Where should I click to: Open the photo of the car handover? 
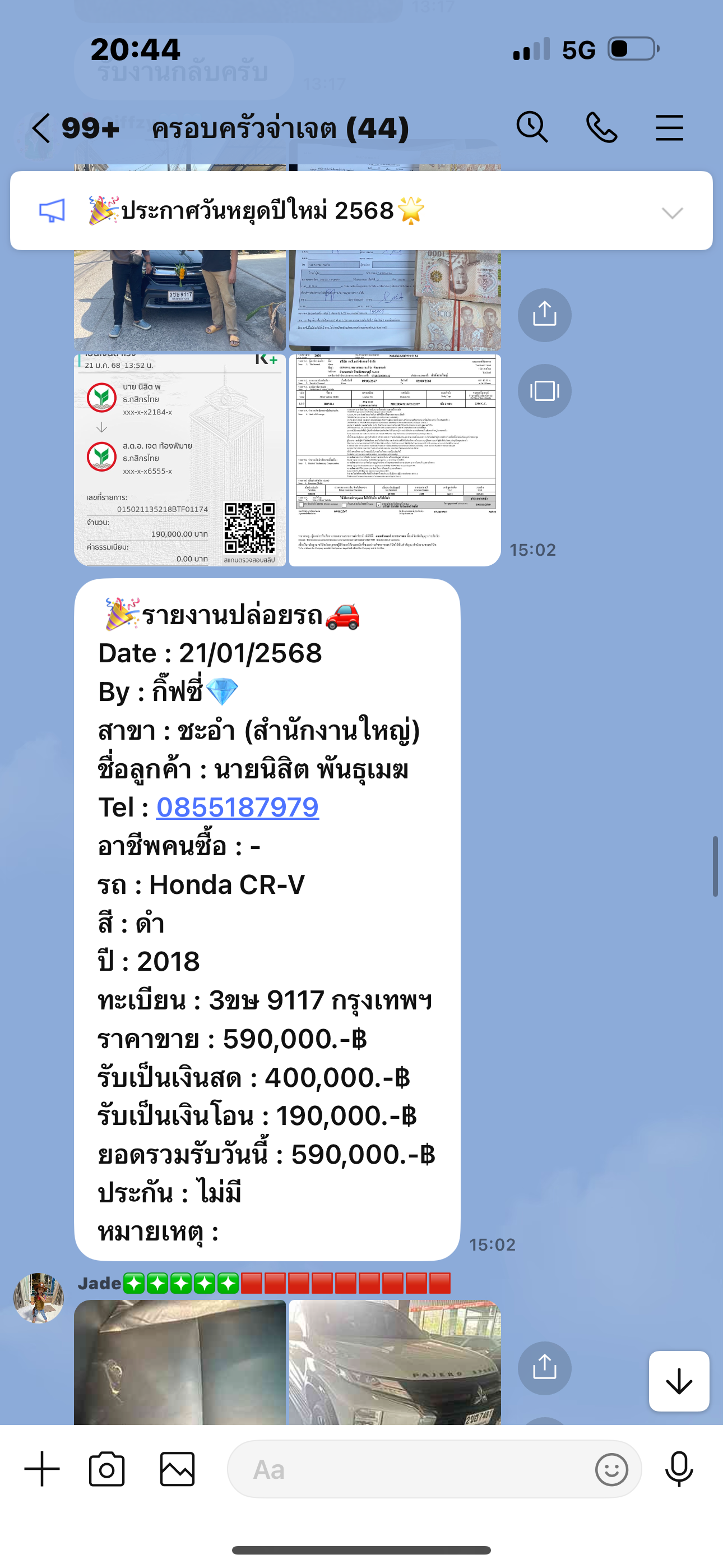pos(179,299)
